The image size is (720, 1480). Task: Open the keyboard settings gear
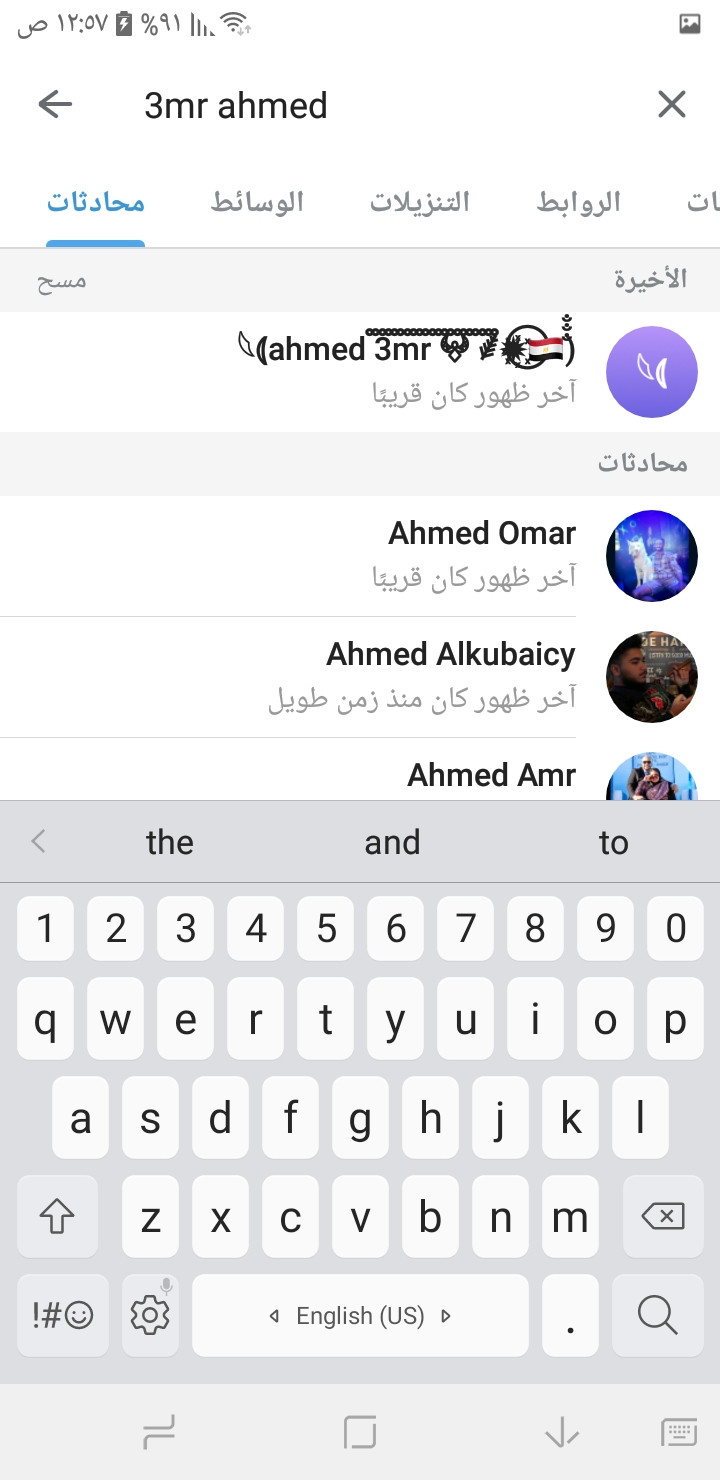150,1315
